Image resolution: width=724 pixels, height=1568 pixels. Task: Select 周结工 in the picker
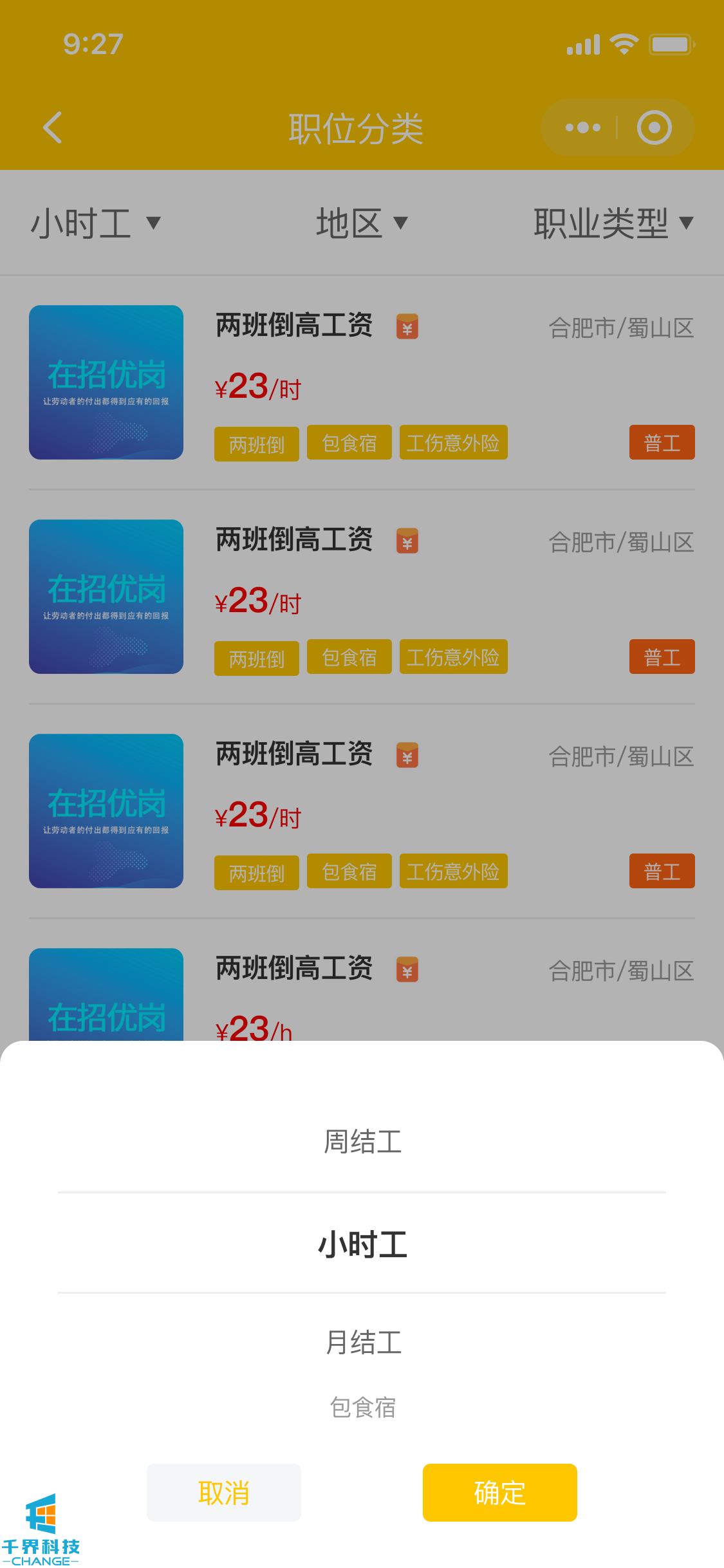pos(362,1142)
